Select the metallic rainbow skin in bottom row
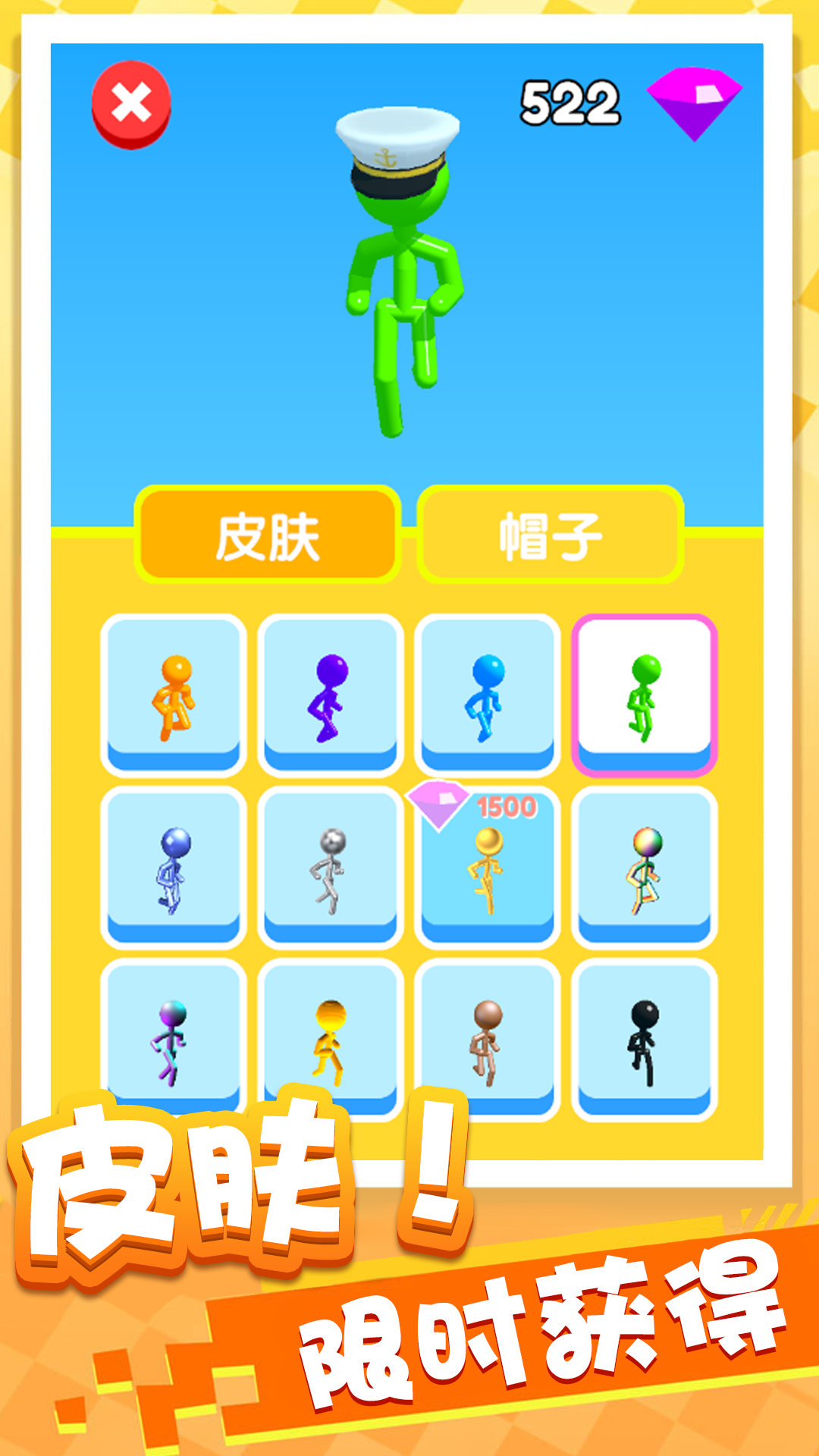 tap(173, 1039)
